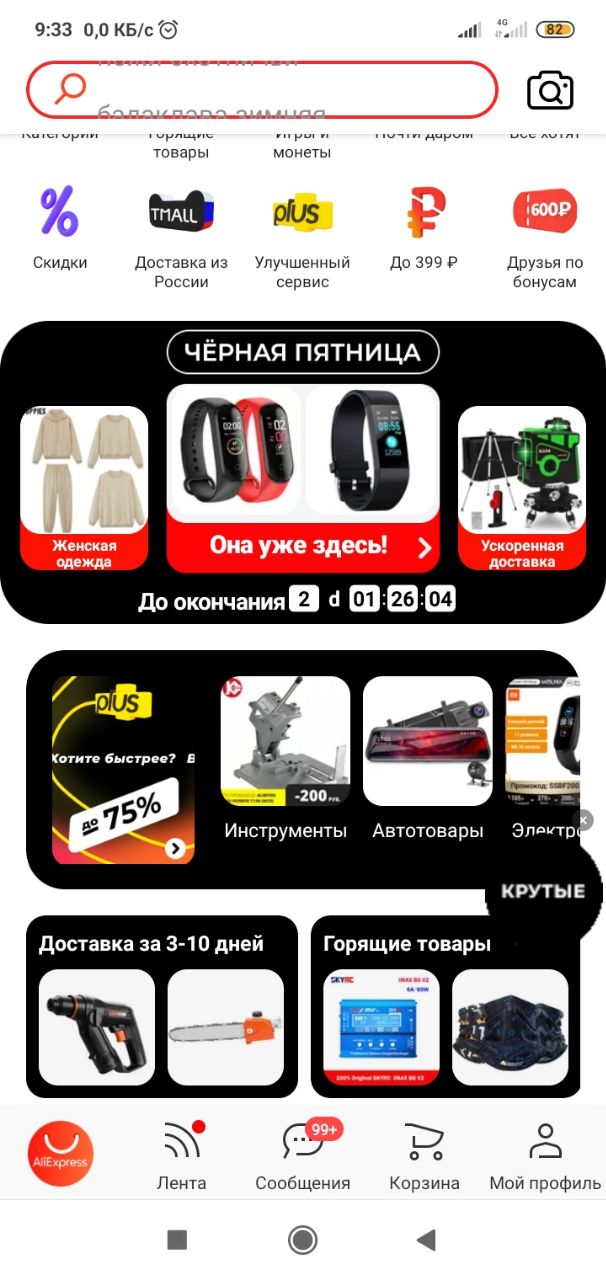Open Горящие товары card
Viewport: 606px width, 1280px height.
tap(445, 1005)
